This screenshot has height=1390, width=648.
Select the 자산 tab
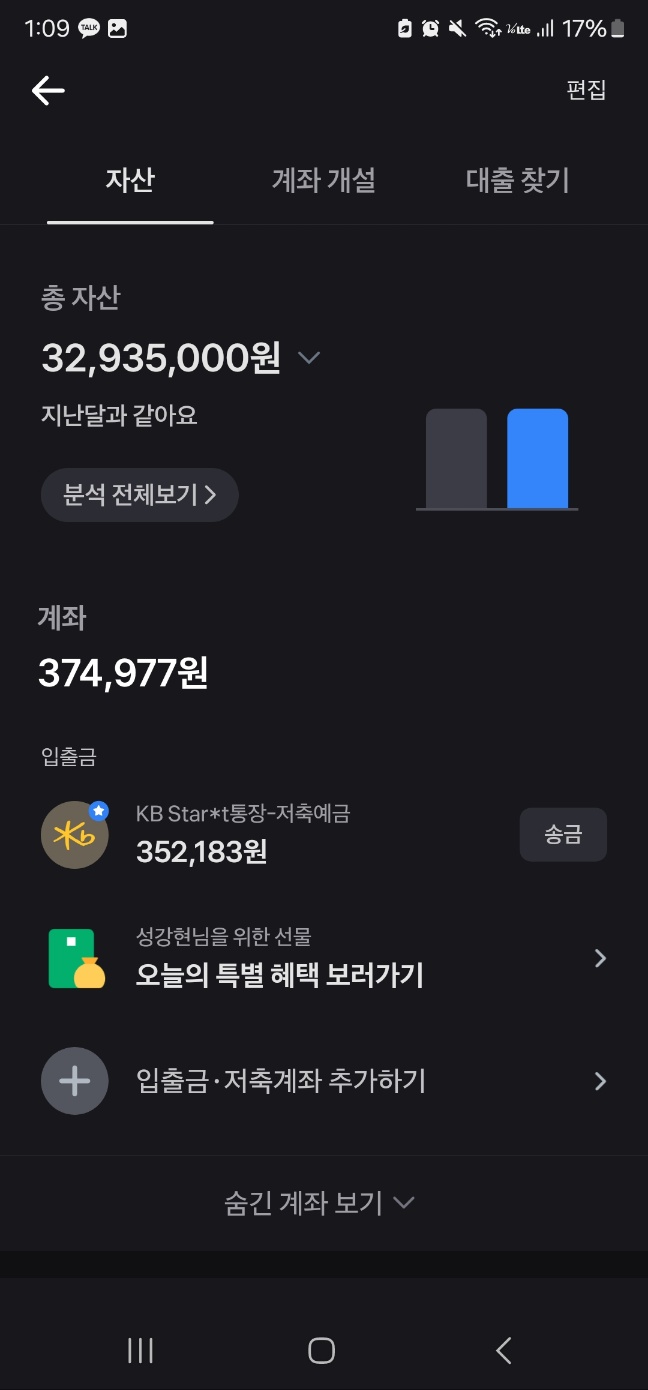tap(130, 180)
